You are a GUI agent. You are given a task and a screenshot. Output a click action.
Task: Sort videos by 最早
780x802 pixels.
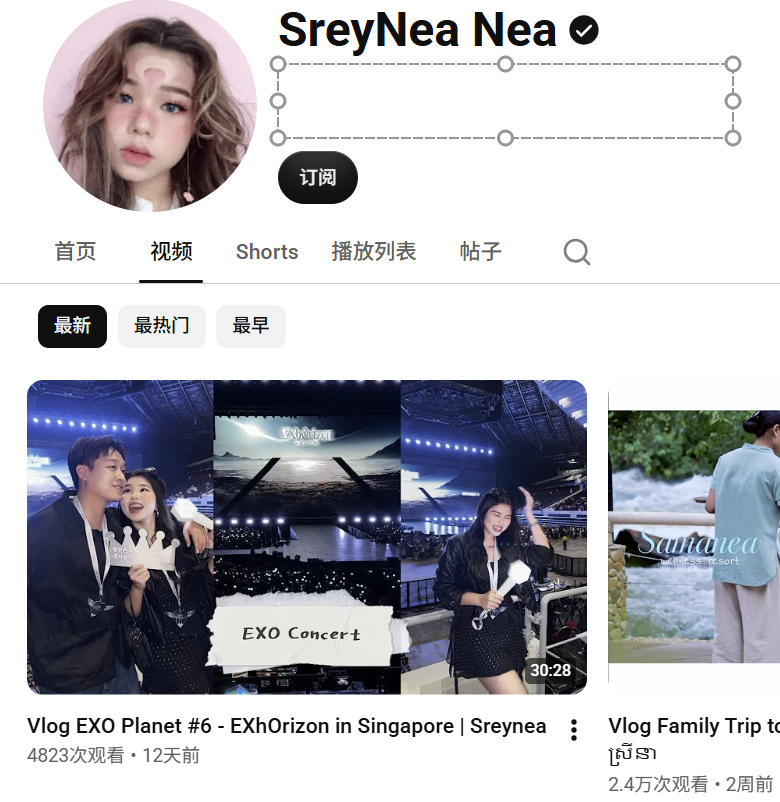point(251,326)
